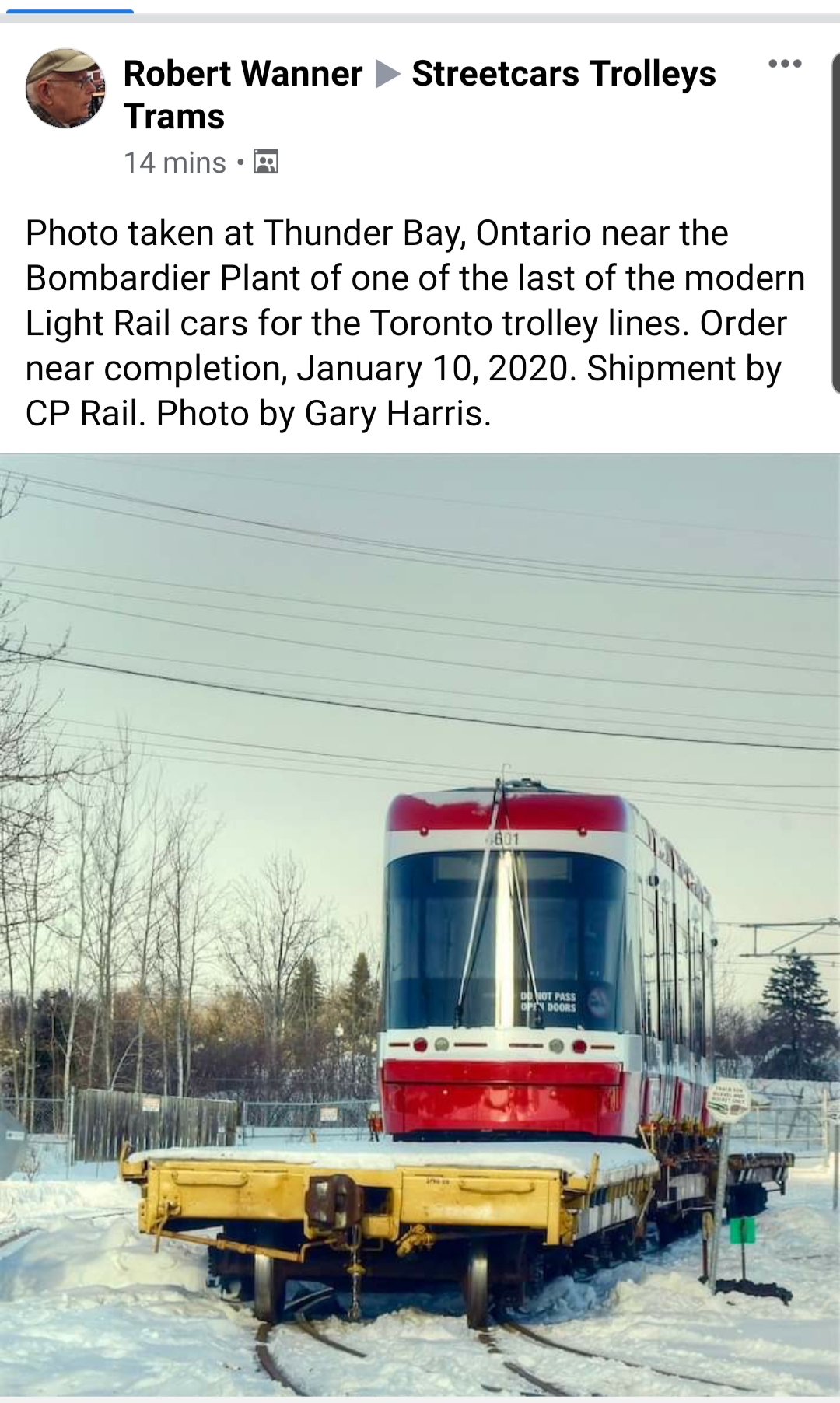This screenshot has width=840, height=1403.
Task: Open the streetcar photo in full view
Action: 420,925
